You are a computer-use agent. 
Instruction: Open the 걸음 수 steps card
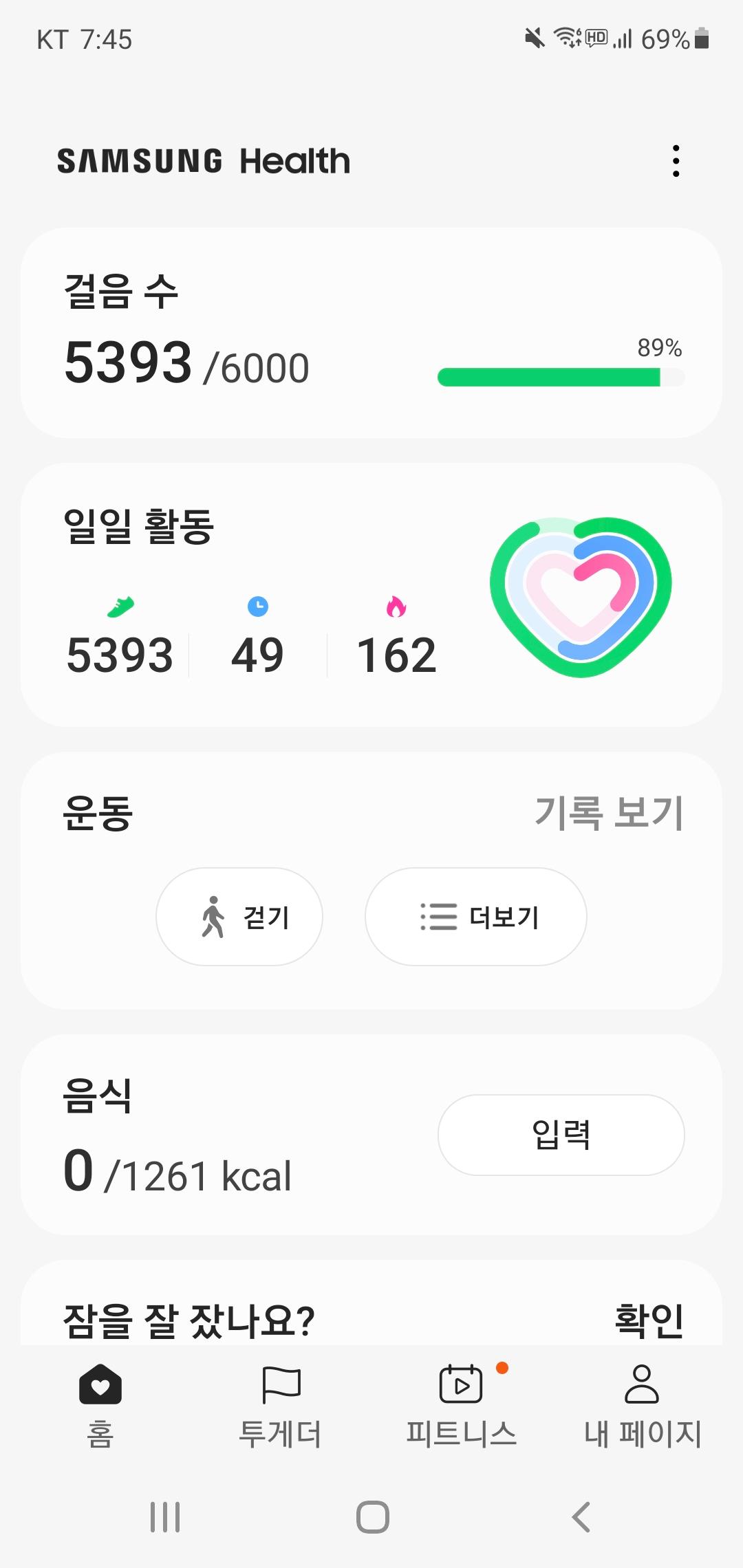click(371, 333)
